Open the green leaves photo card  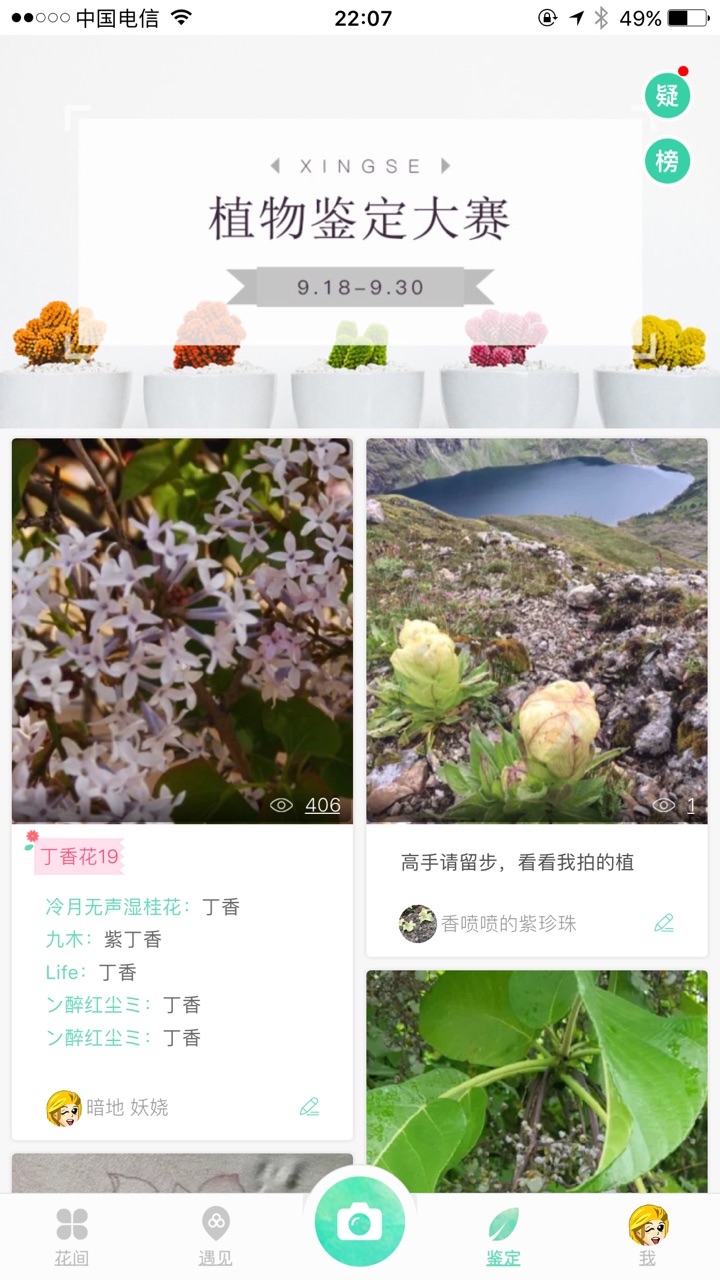coord(537,1080)
